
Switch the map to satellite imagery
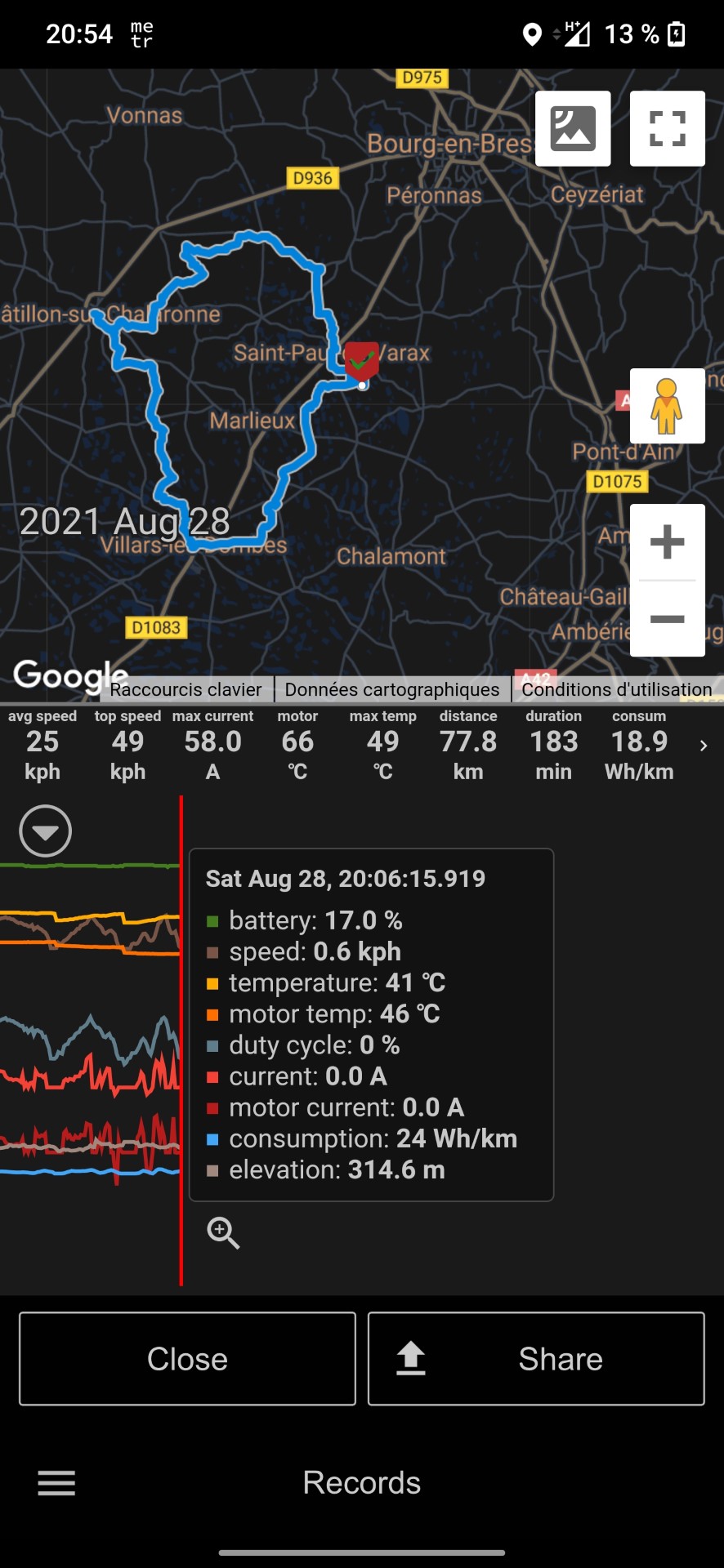coord(572,129)
